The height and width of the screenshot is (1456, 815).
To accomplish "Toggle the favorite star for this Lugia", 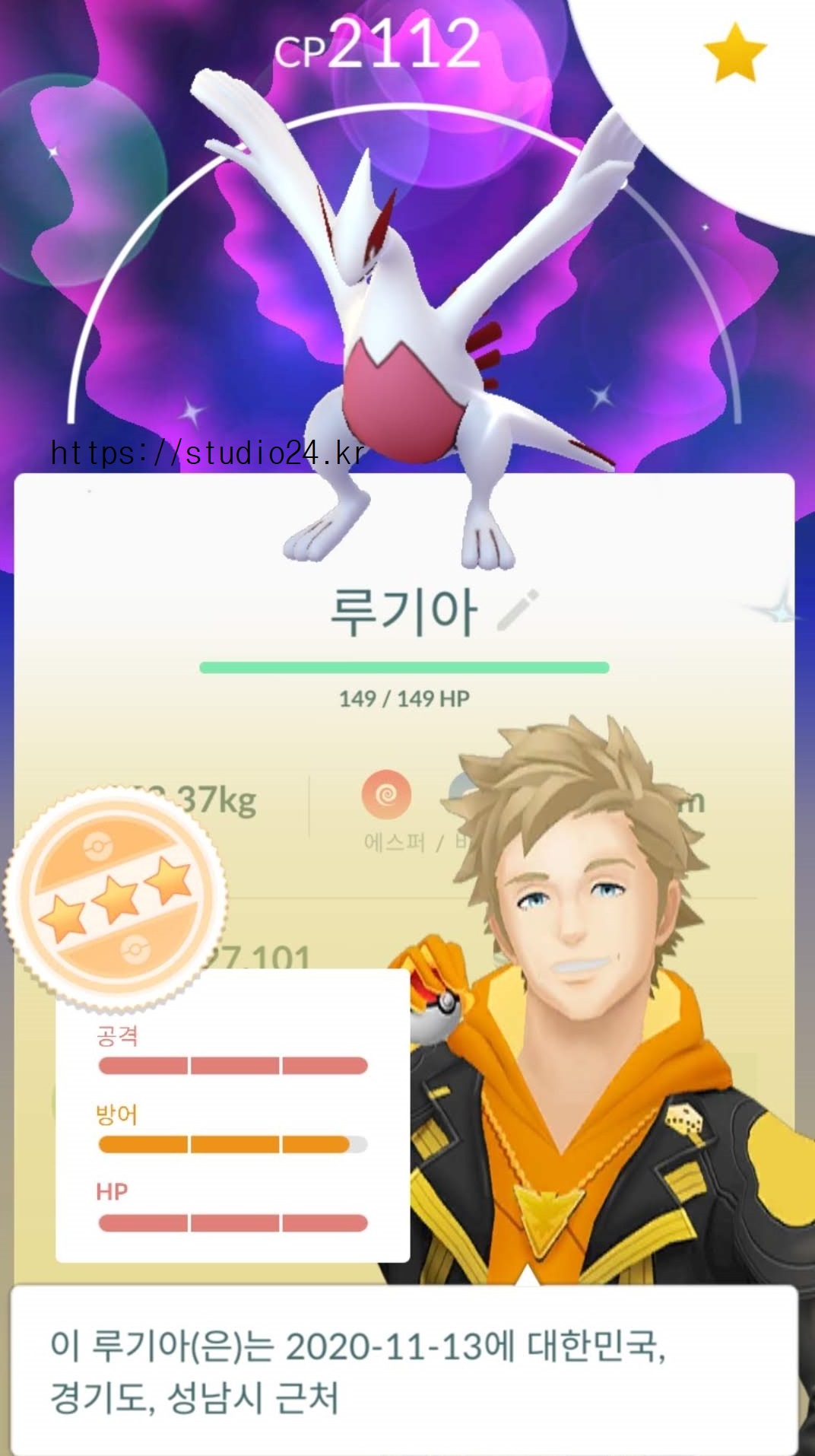I will tap(734, 52).
